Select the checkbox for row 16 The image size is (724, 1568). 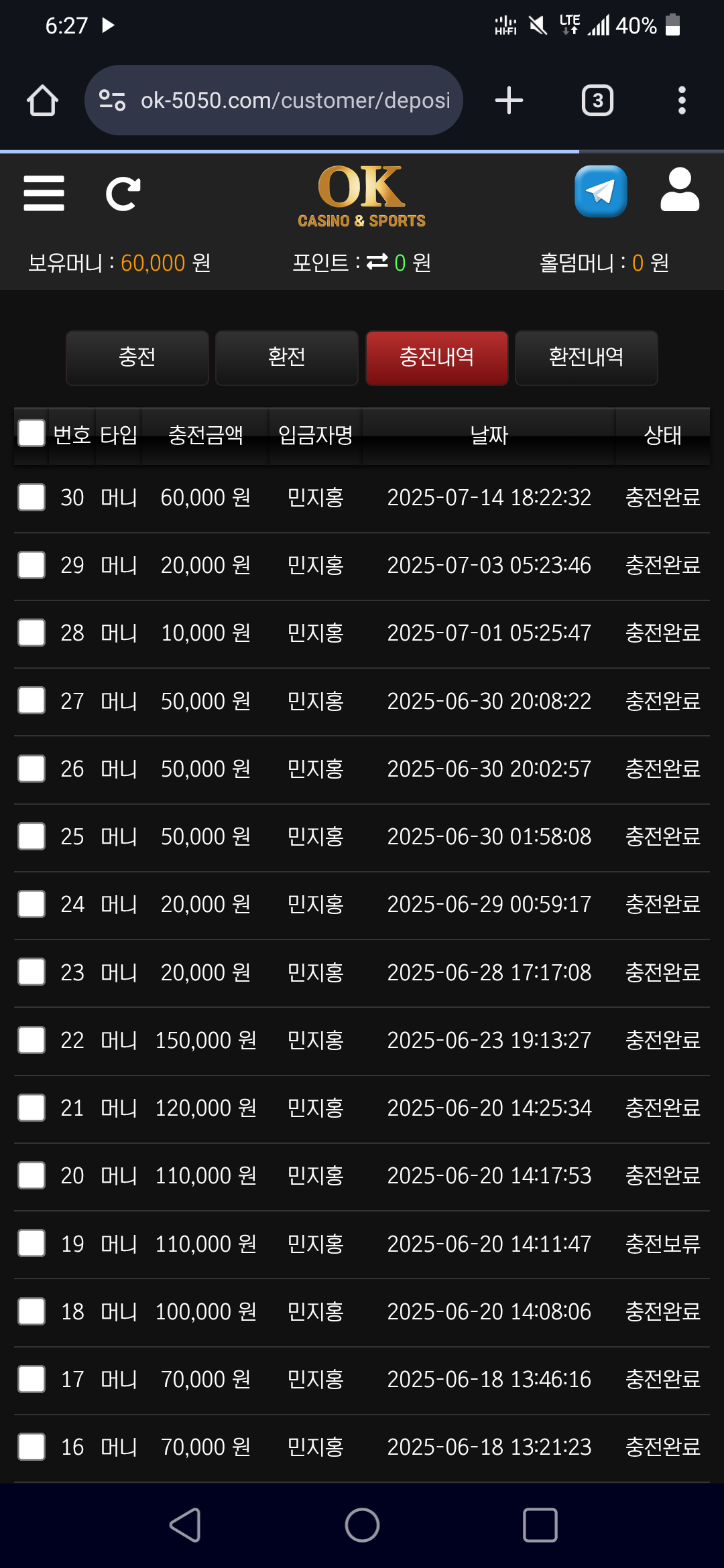(x=32, y=1447)
